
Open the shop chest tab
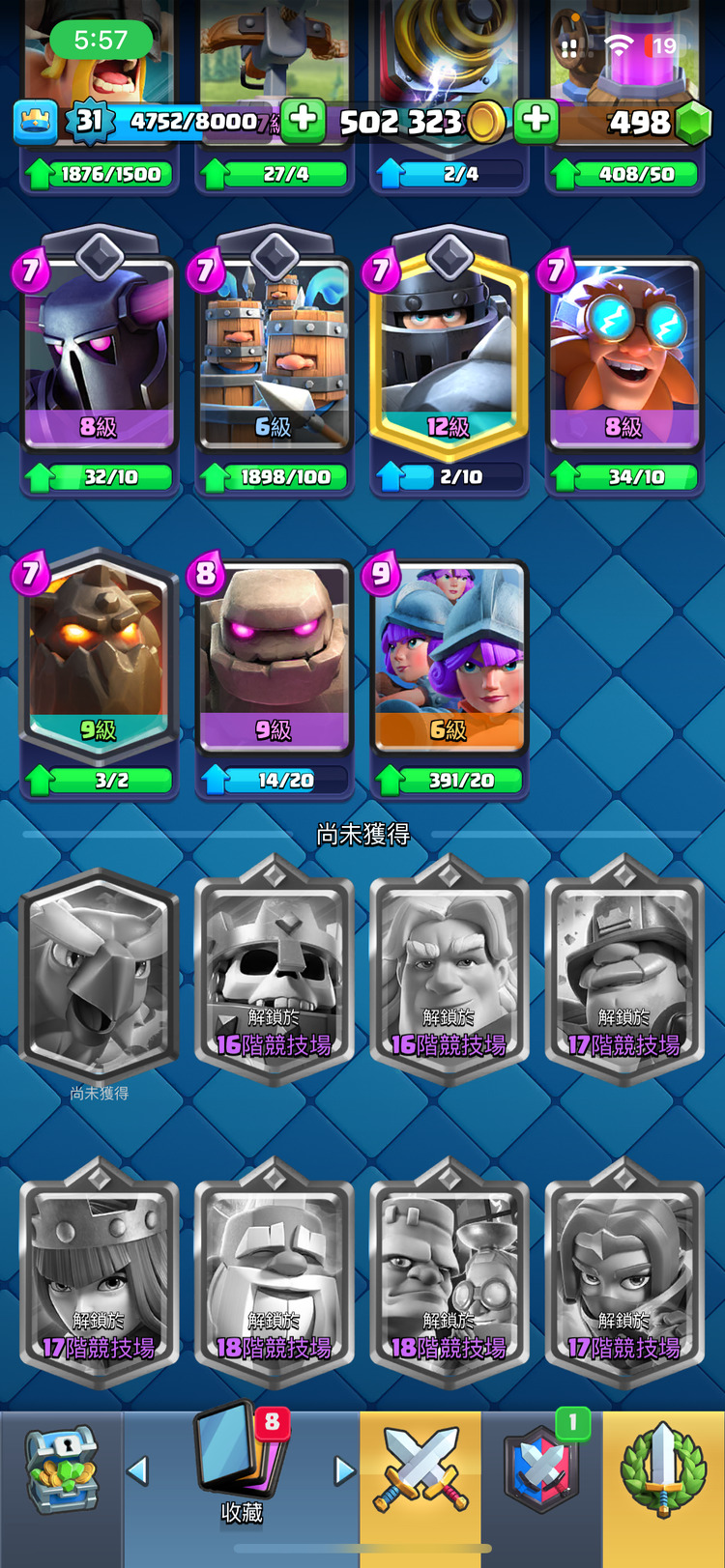point(61,1468)
